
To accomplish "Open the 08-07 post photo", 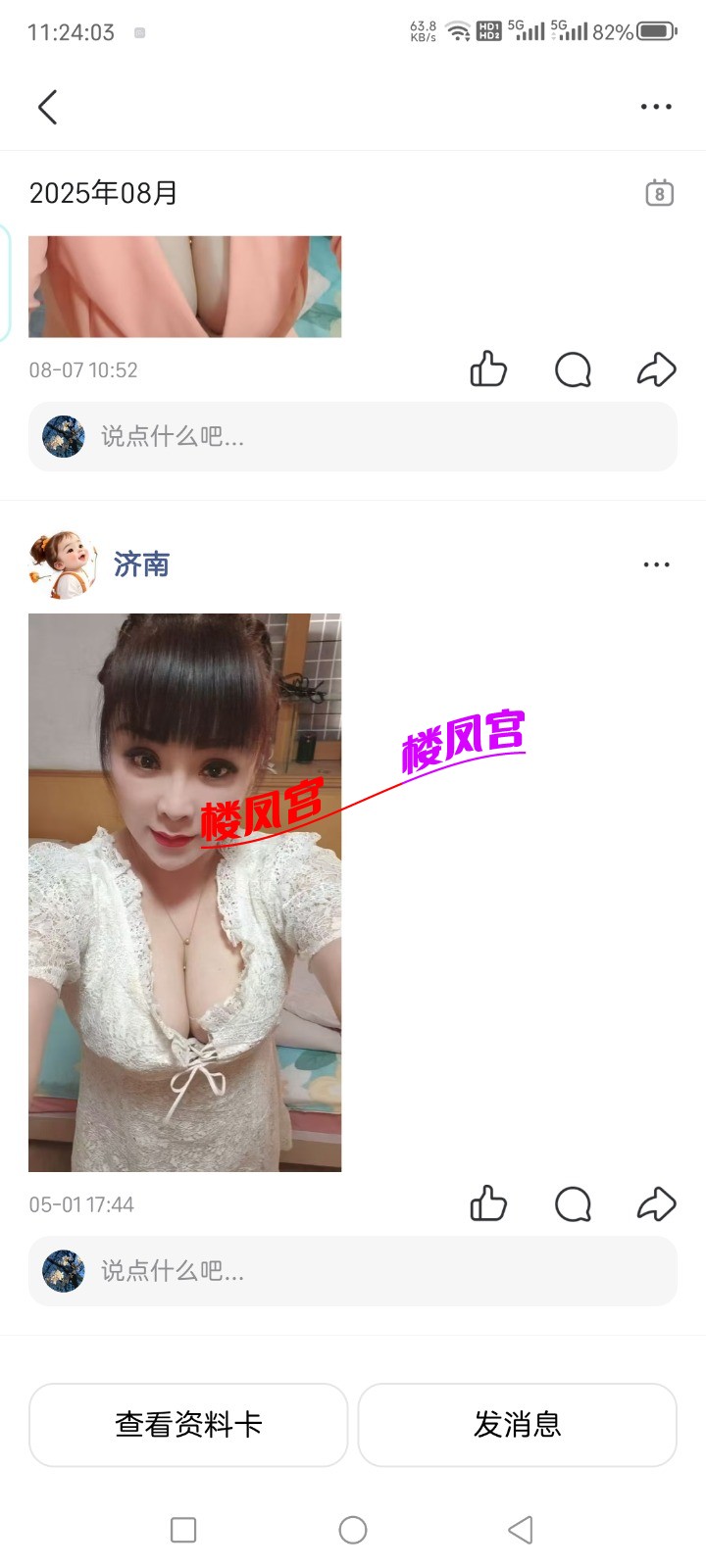I will (184, 286).
